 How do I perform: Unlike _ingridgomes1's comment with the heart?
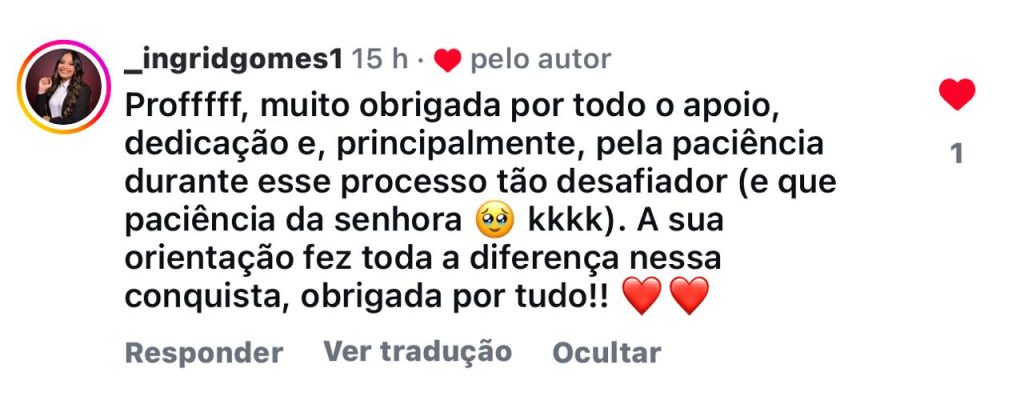pyautogui.click(x=957, y=95)
